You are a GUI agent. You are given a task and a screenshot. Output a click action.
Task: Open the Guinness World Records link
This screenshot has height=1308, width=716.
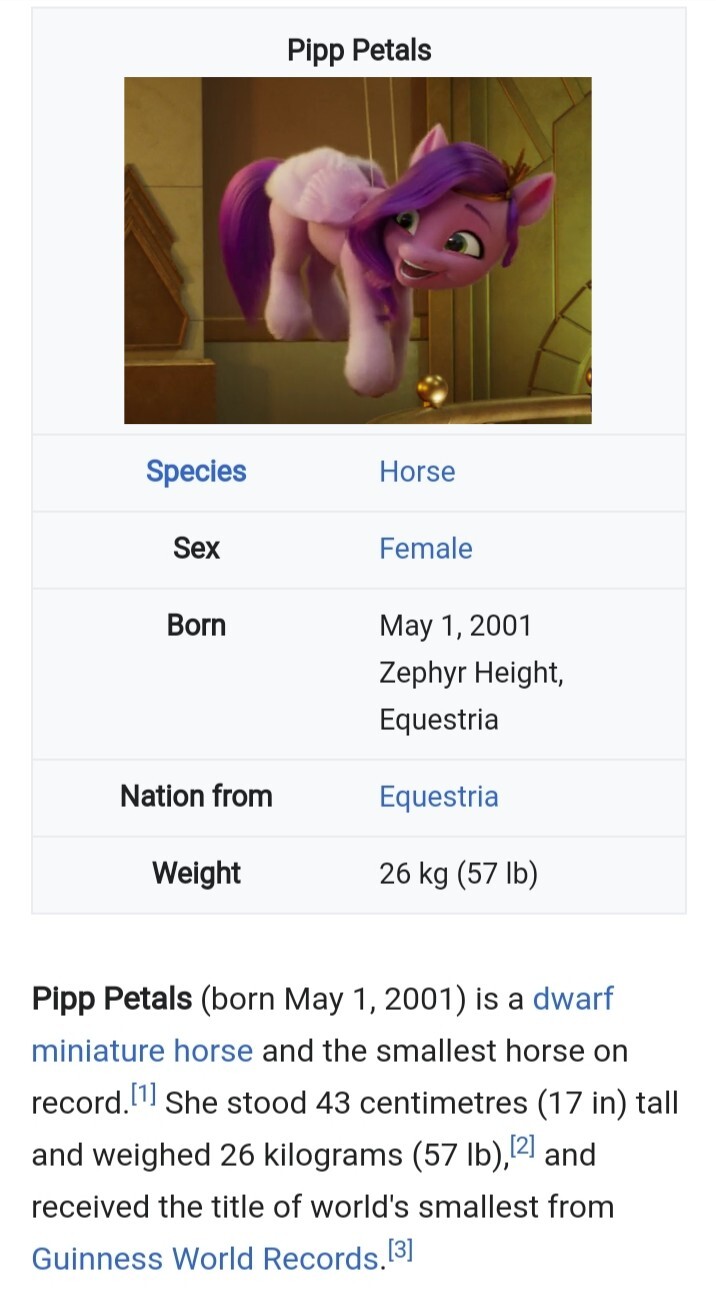coord(205,1258)
